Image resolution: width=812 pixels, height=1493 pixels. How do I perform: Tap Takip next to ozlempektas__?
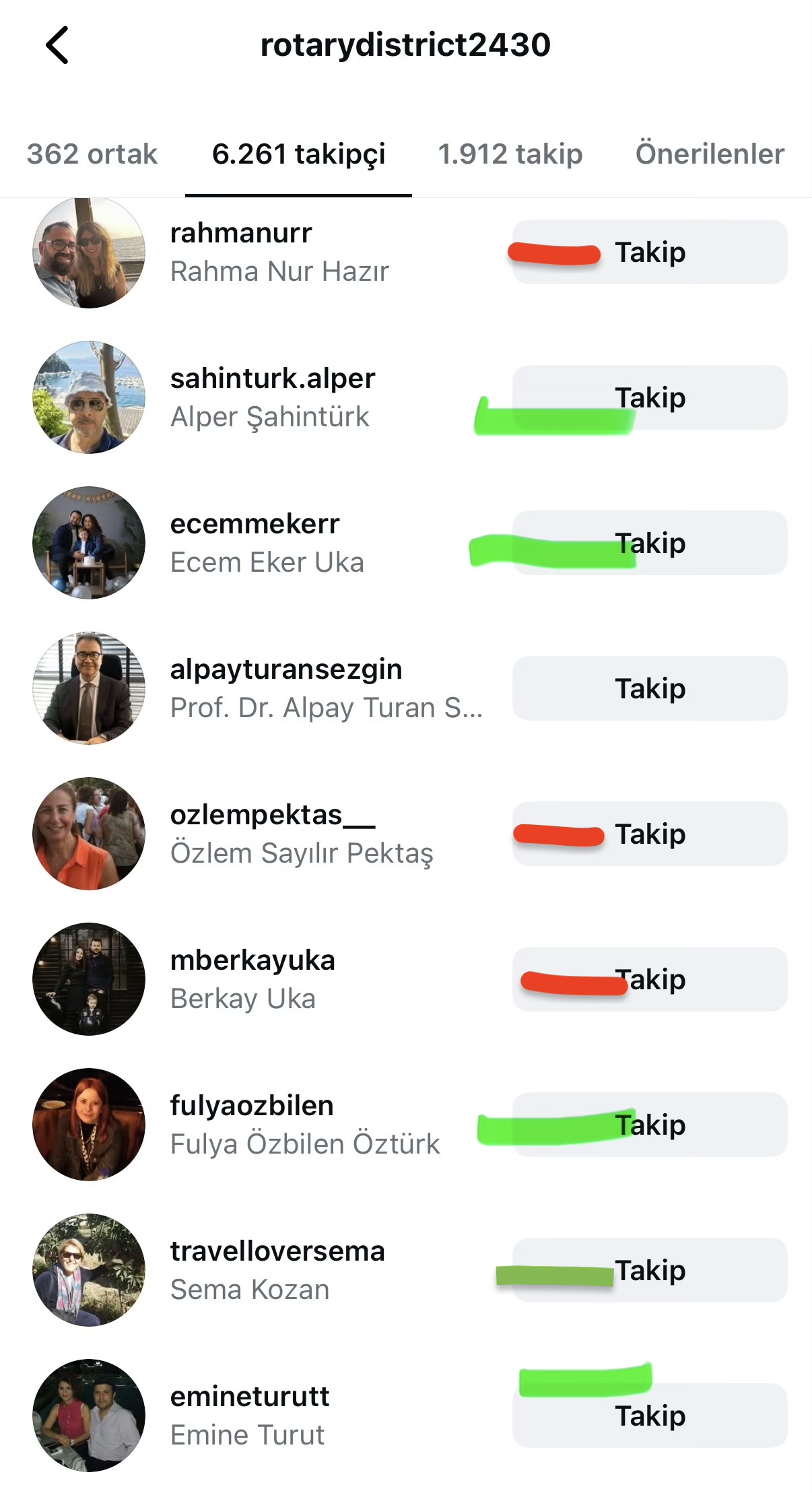click(x=650, y=834)
